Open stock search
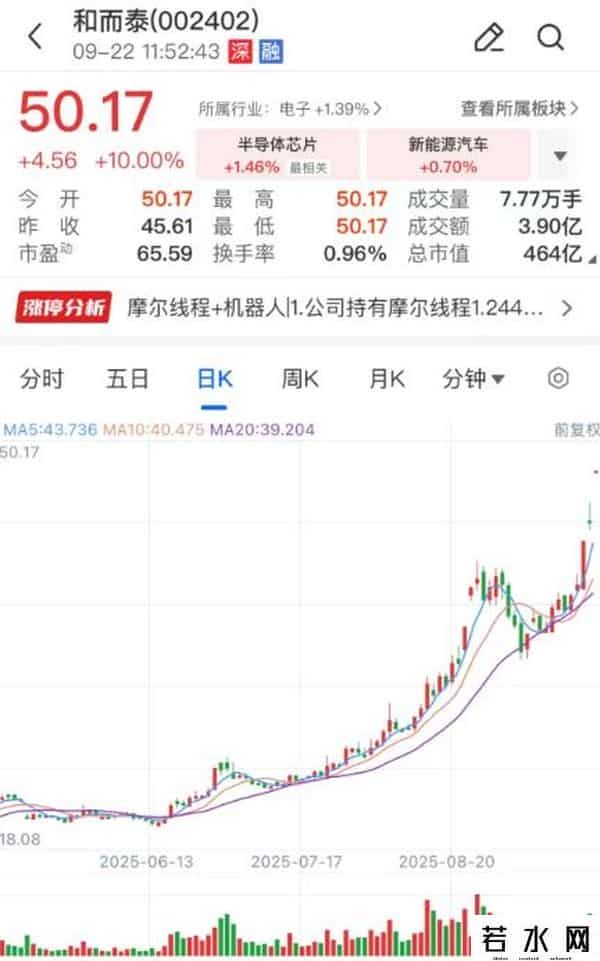Screen dimensions: 600x961 551,38
